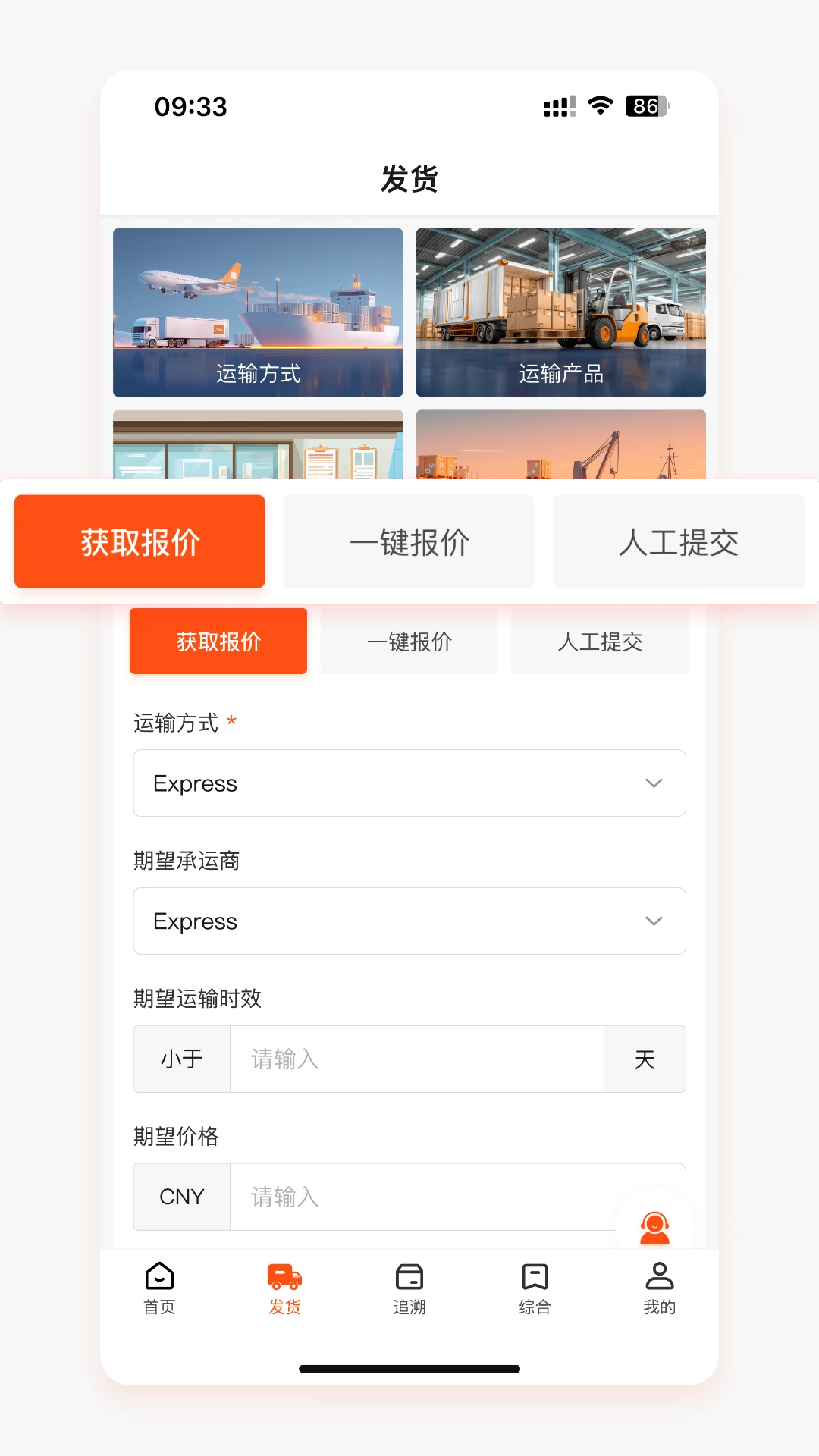Open the customer service headset icon
Screen dimensions: 819x1456
coord(654,1228)
